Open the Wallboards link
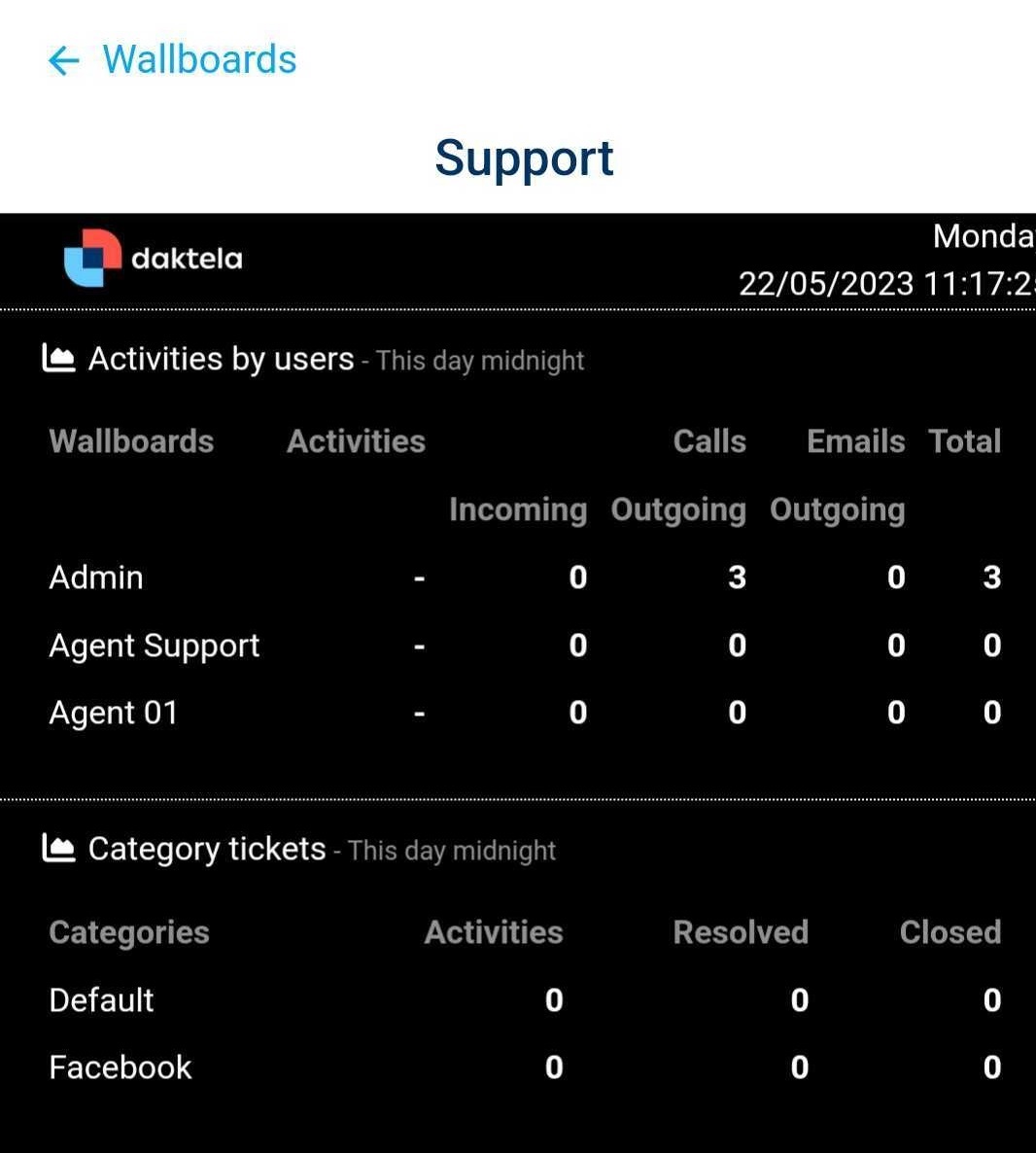This screenshot has width=1036, height=1153. click(x=198, y=59)
